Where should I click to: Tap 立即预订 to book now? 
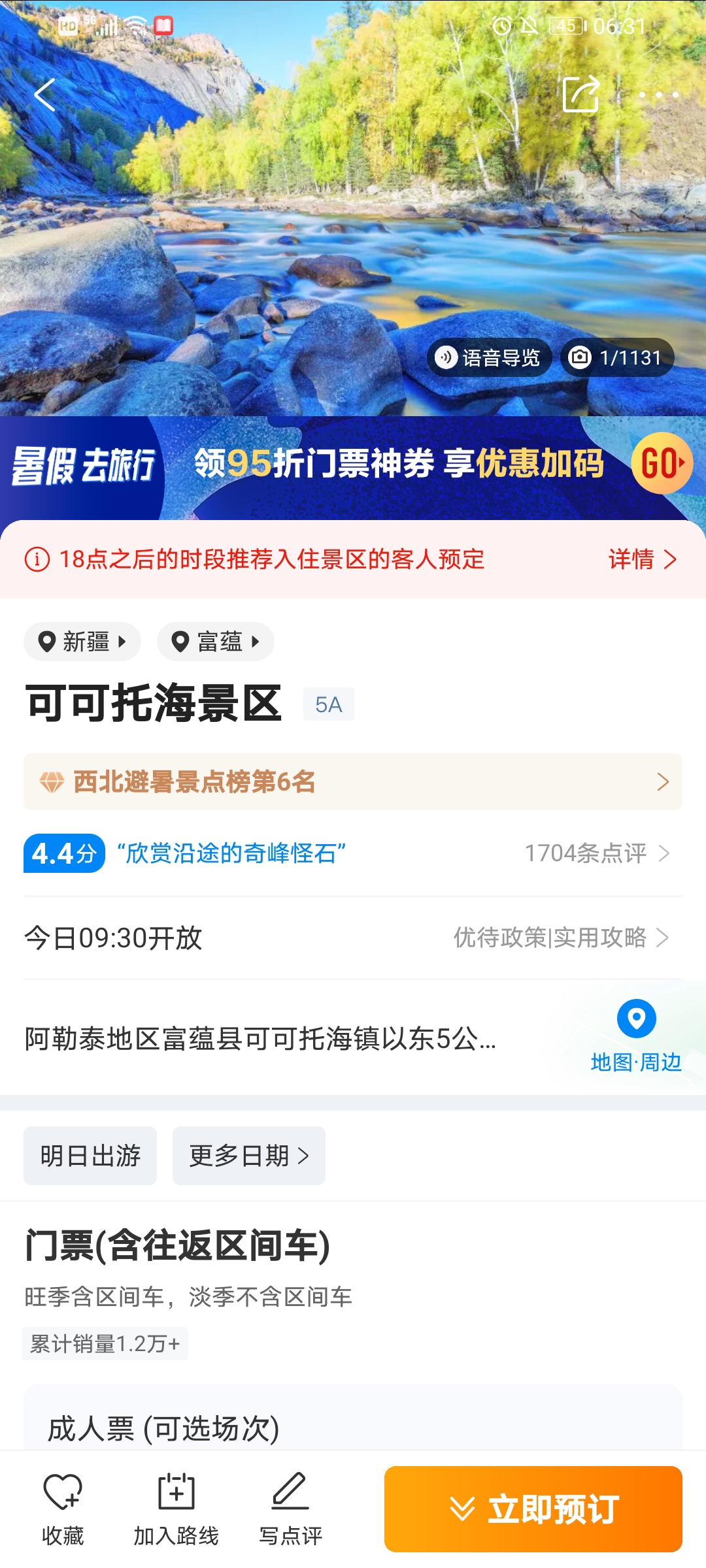pos(533,1509)
